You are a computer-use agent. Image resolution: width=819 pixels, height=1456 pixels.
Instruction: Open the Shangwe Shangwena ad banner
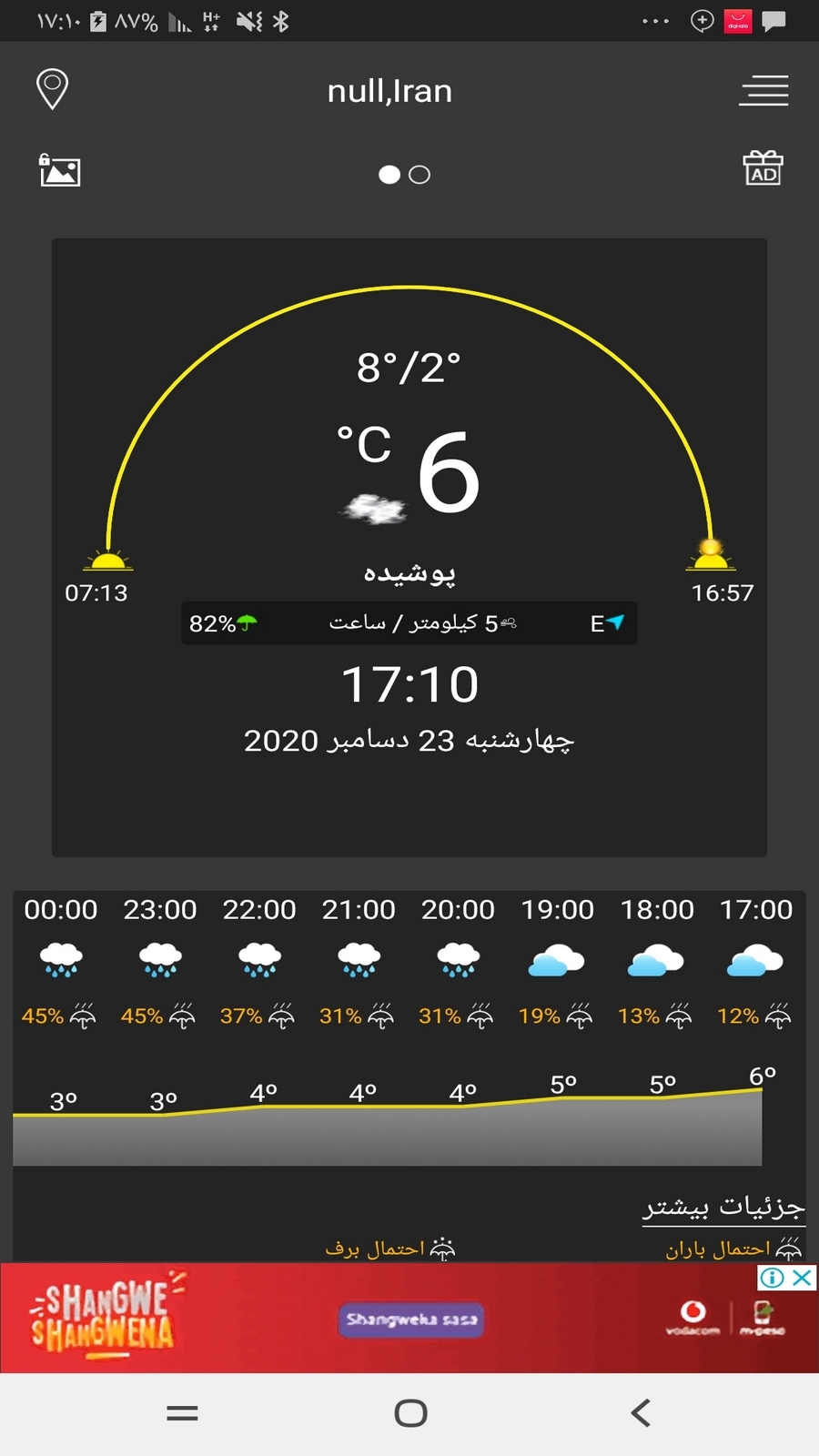(x=409, y=1319)
